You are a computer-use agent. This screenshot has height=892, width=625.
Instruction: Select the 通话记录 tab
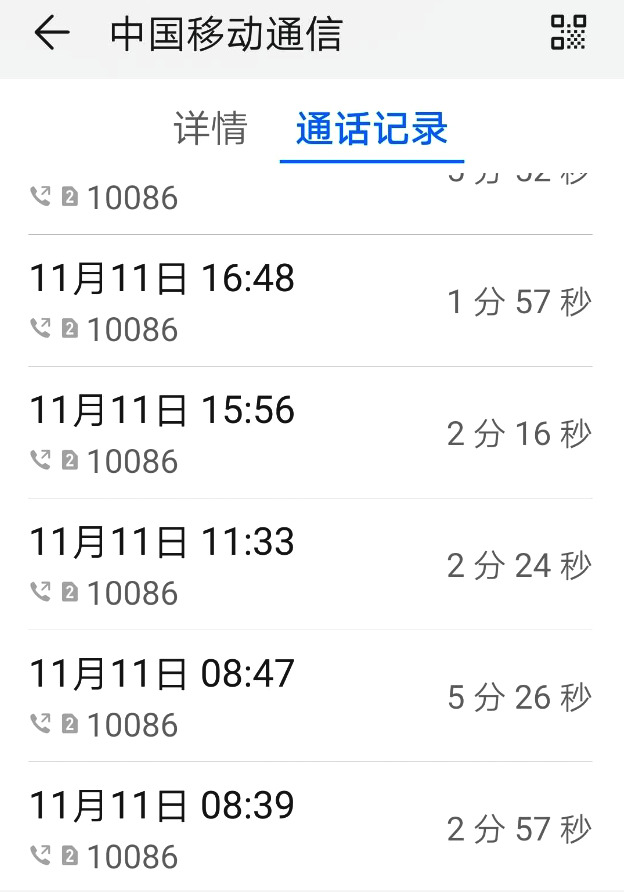[372, 129]
